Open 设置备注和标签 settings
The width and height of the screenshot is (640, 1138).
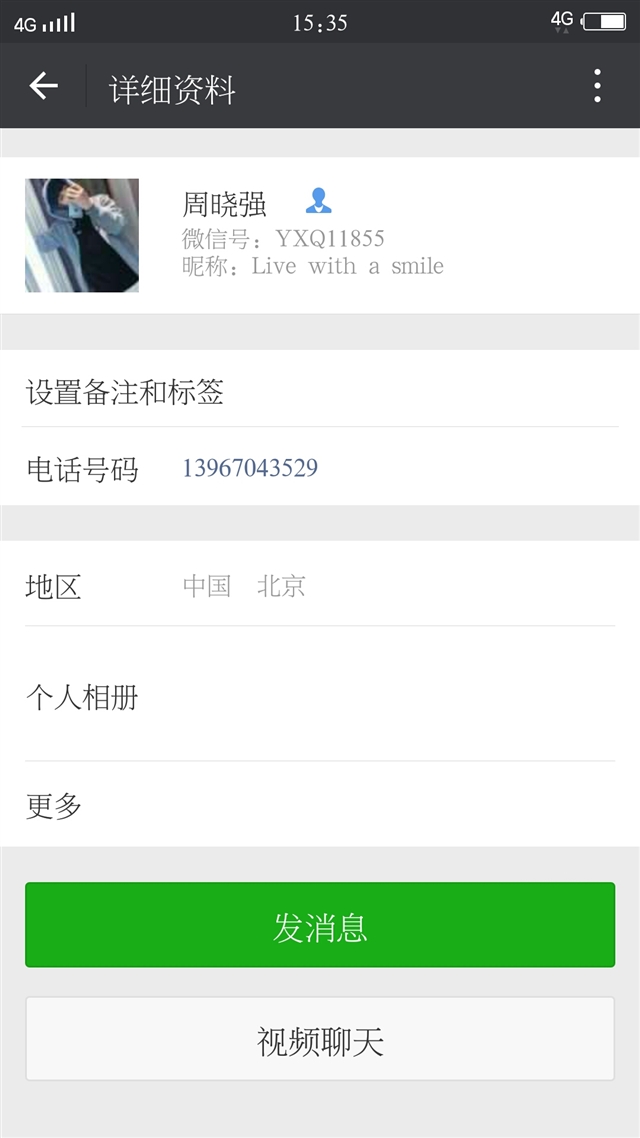[320, 392]
